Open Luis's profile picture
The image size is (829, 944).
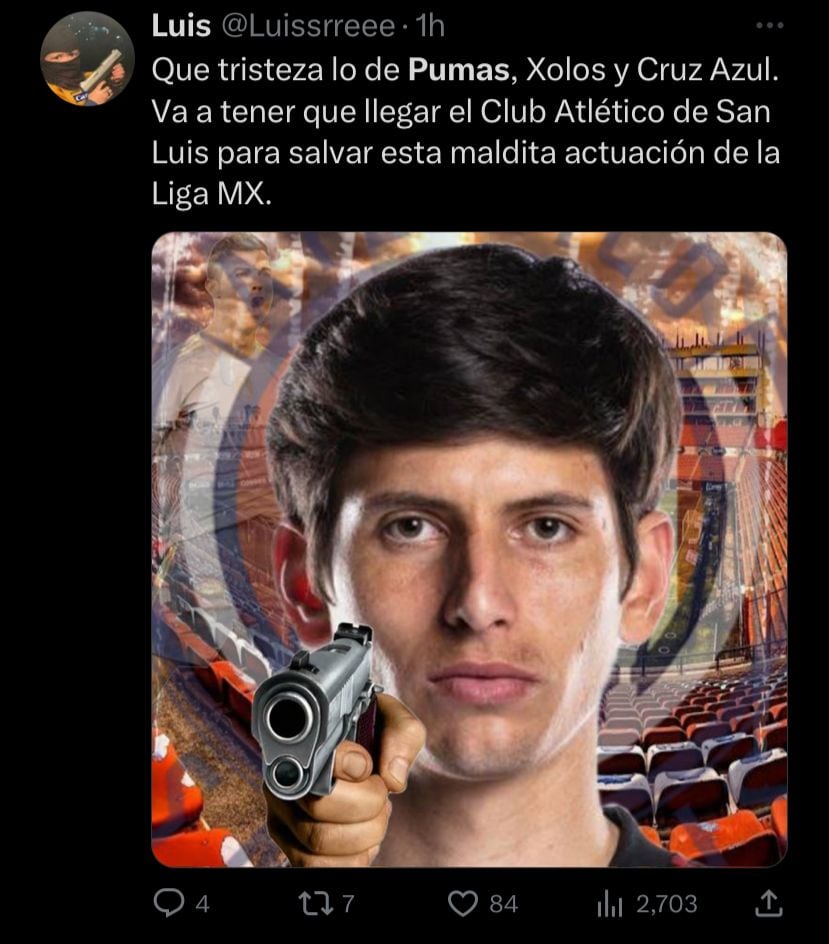87,59
